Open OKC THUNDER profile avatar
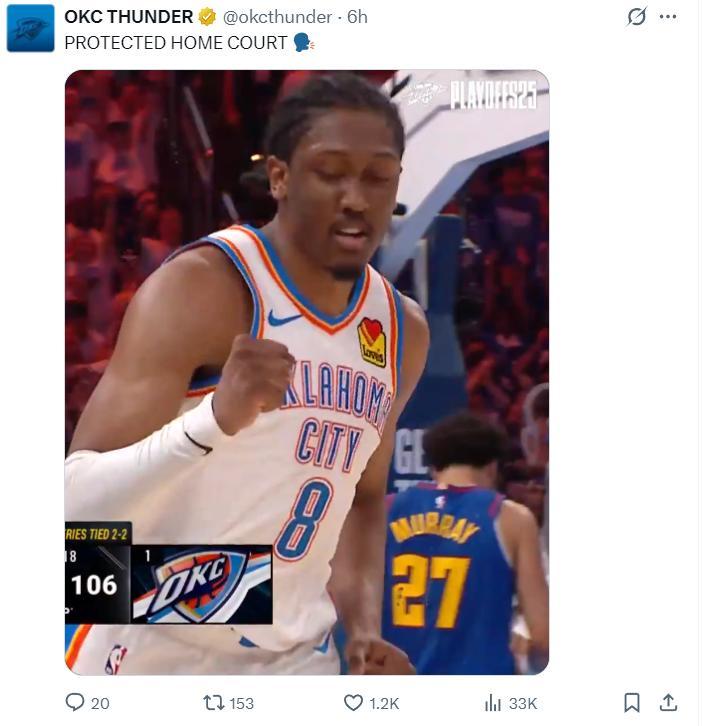This screenshot has width=702, height=726. tap(30, 28)
